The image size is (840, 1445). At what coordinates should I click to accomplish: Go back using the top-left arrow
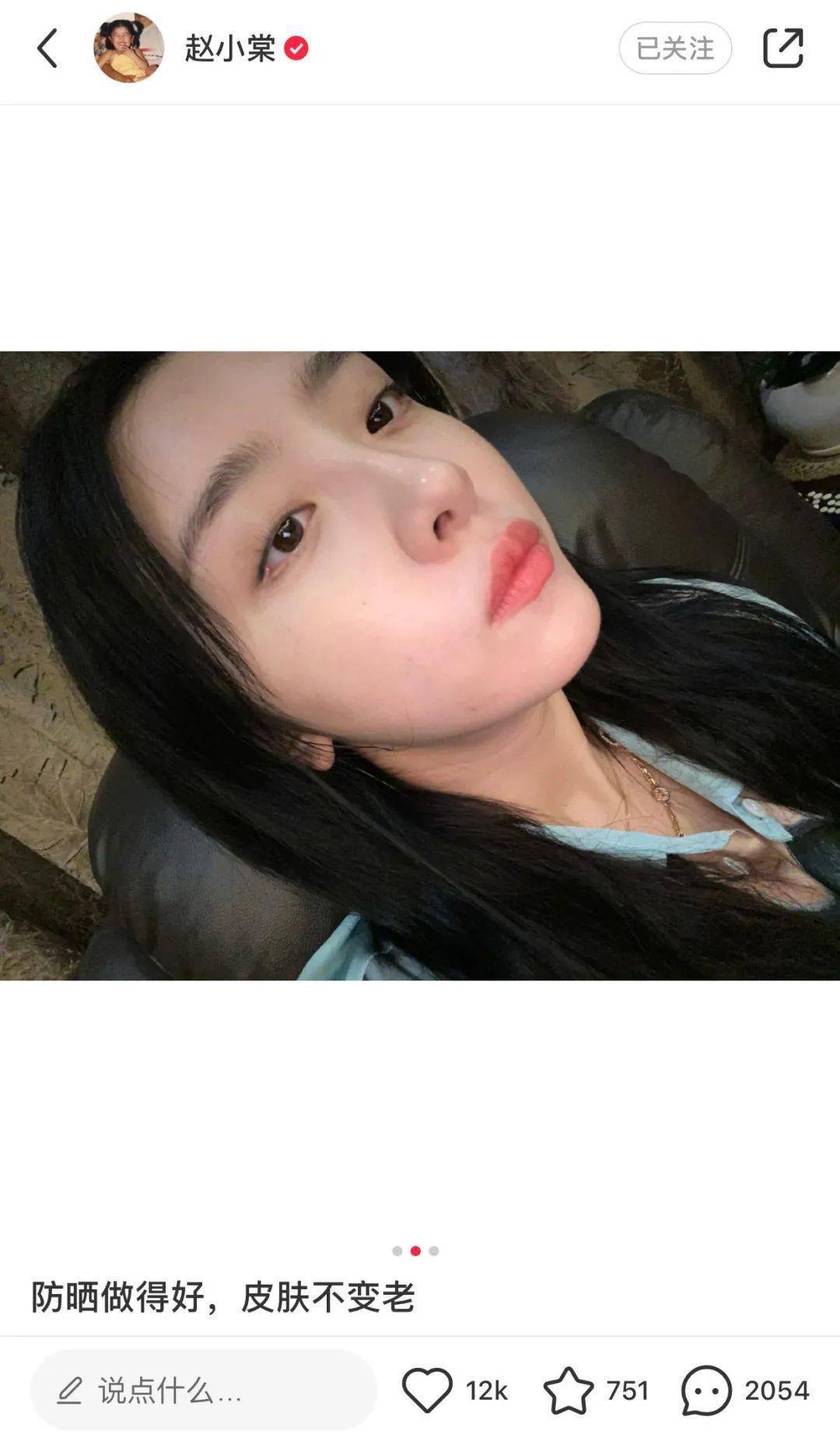click(x=47, y=48)
